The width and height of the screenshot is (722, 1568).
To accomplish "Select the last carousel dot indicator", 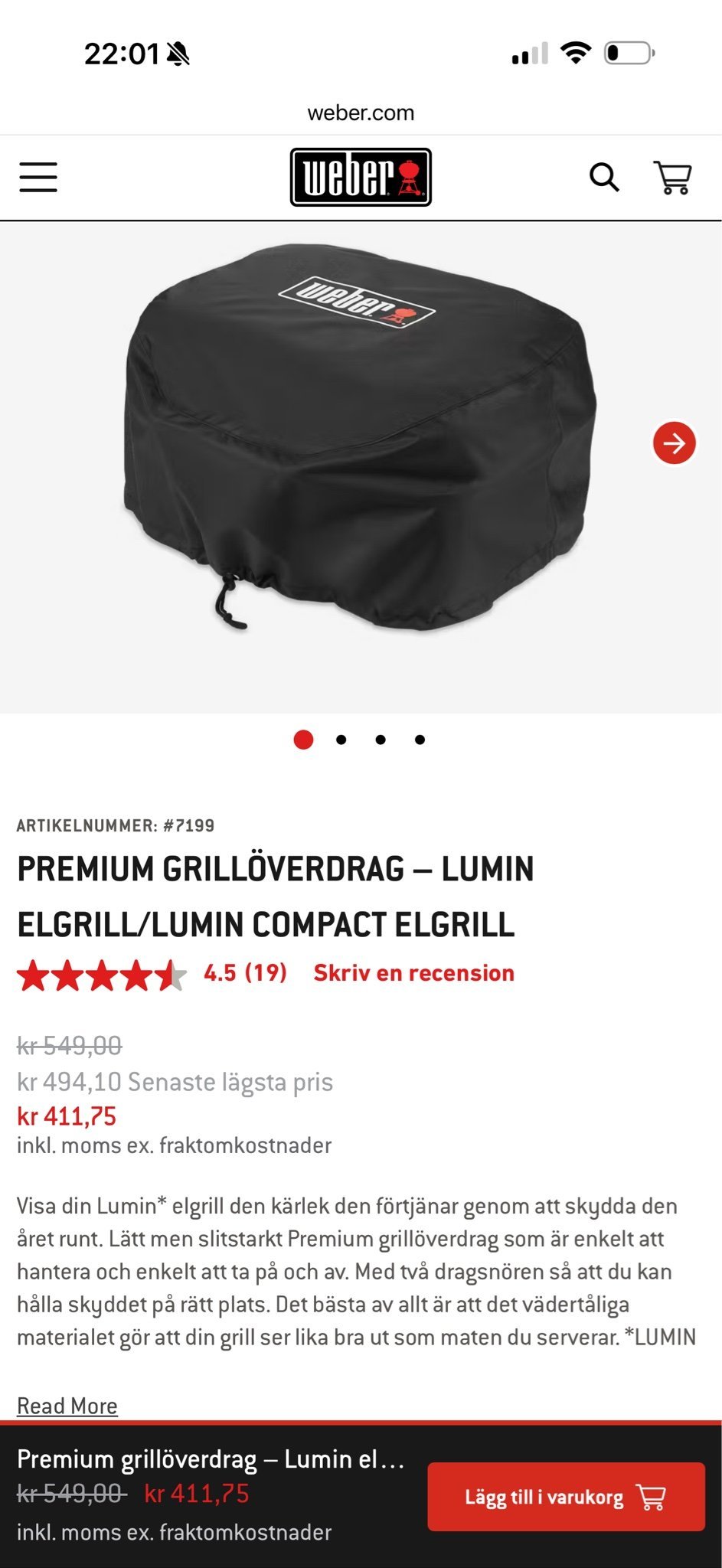I will [x=418, y=740].
